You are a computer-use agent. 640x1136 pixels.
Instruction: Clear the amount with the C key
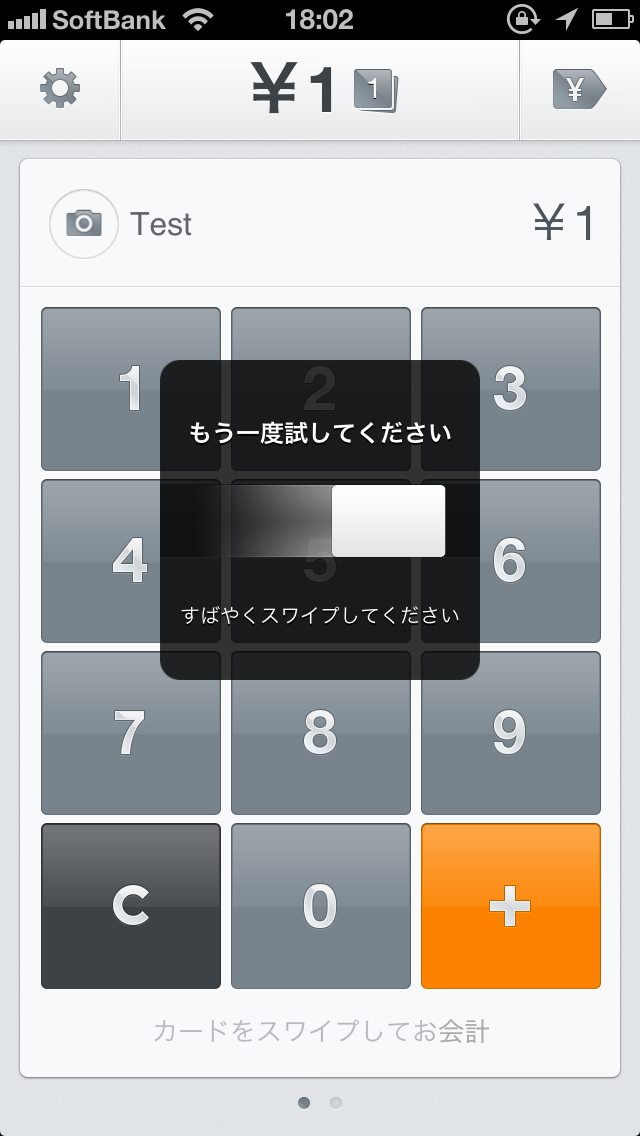[130, 906]
